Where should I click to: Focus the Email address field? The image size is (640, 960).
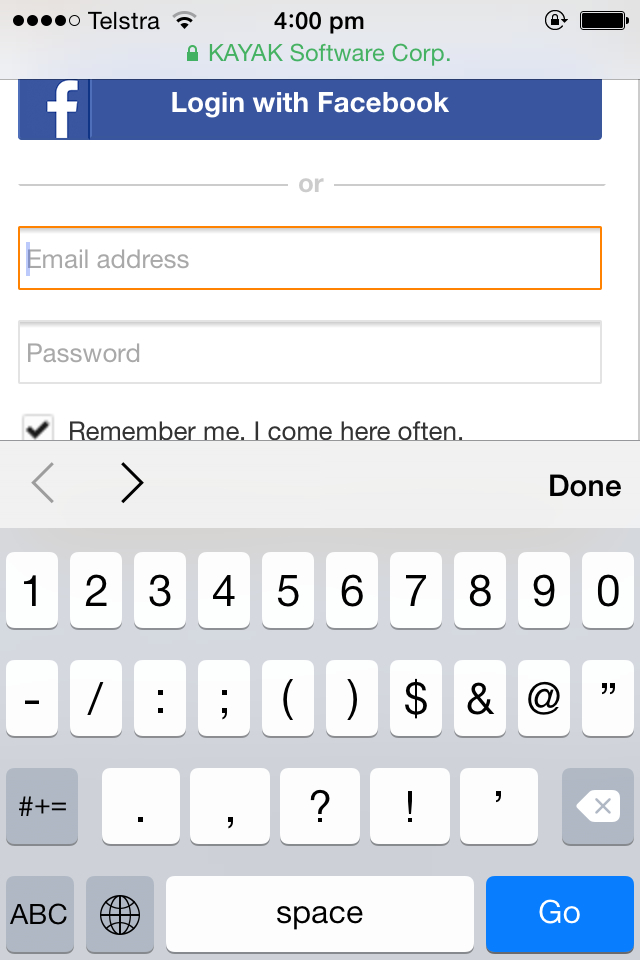(x=310, y=259)
